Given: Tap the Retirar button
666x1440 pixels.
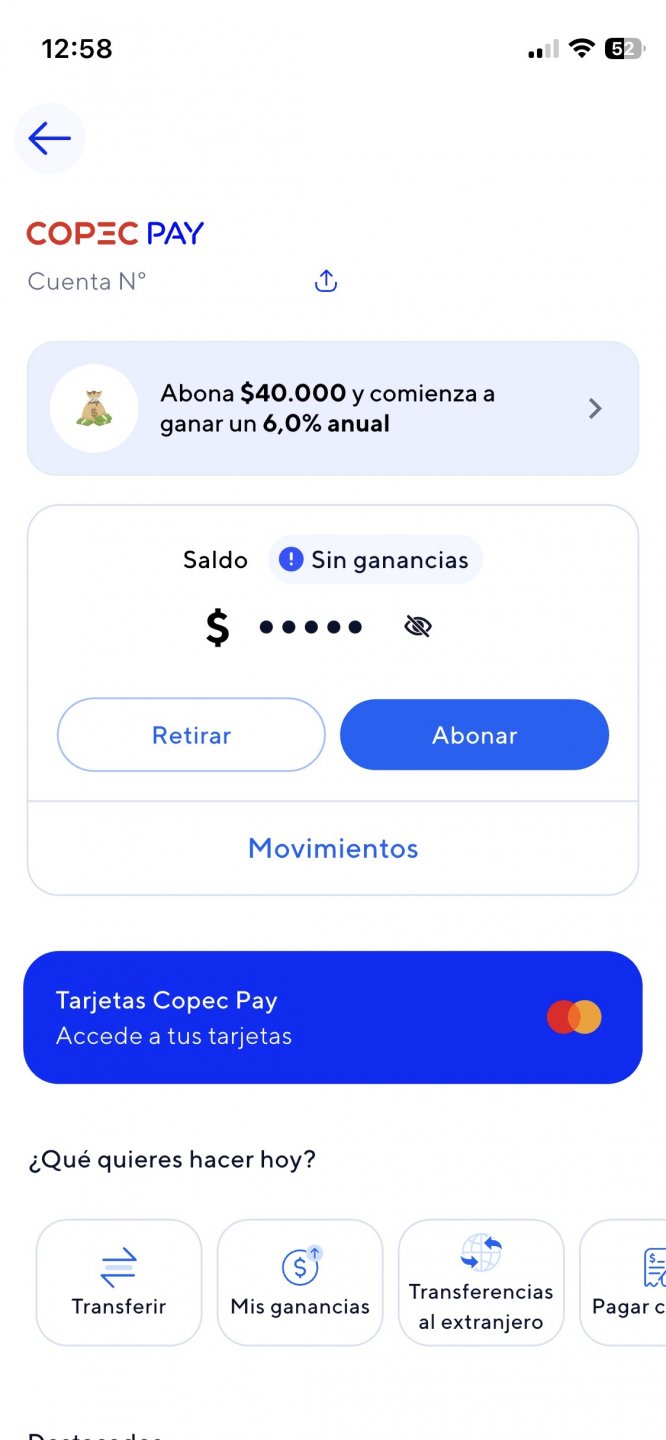Looking at the screenshot, I should coord(191,735).
